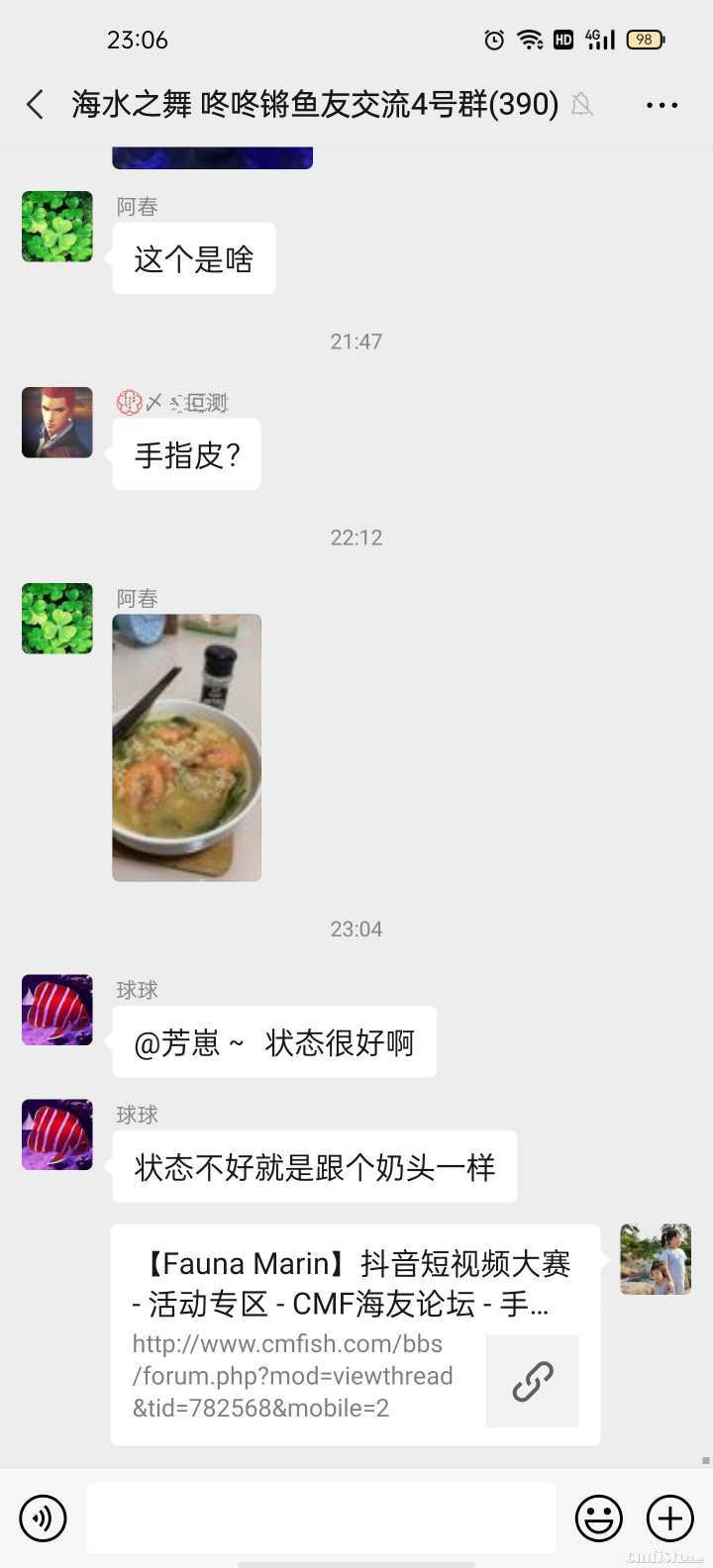Switch to voice message input
This screenshot has height=1568, width=713.
tap(43, 1518)
